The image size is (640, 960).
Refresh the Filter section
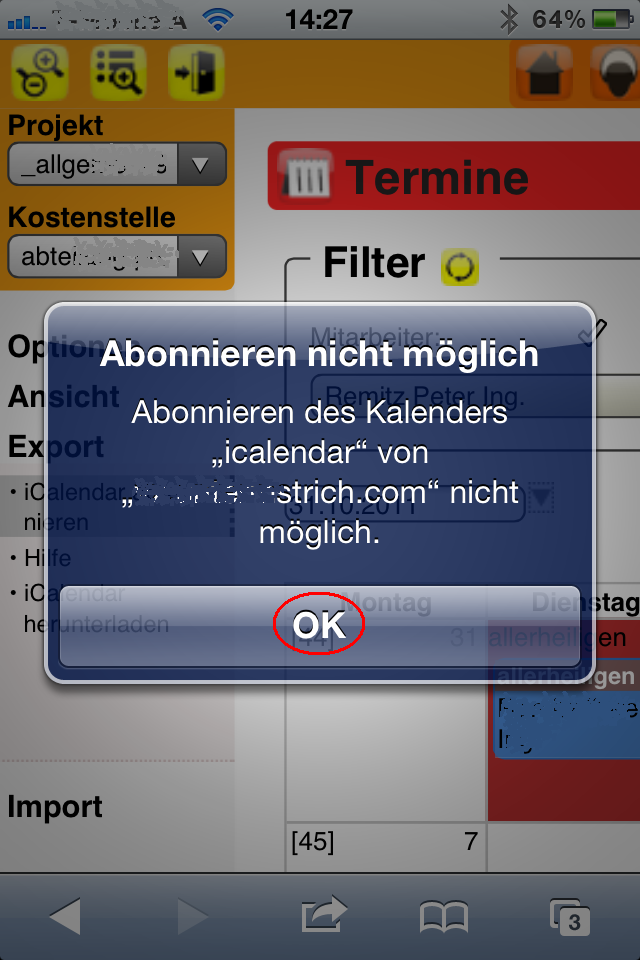[461, 267]
